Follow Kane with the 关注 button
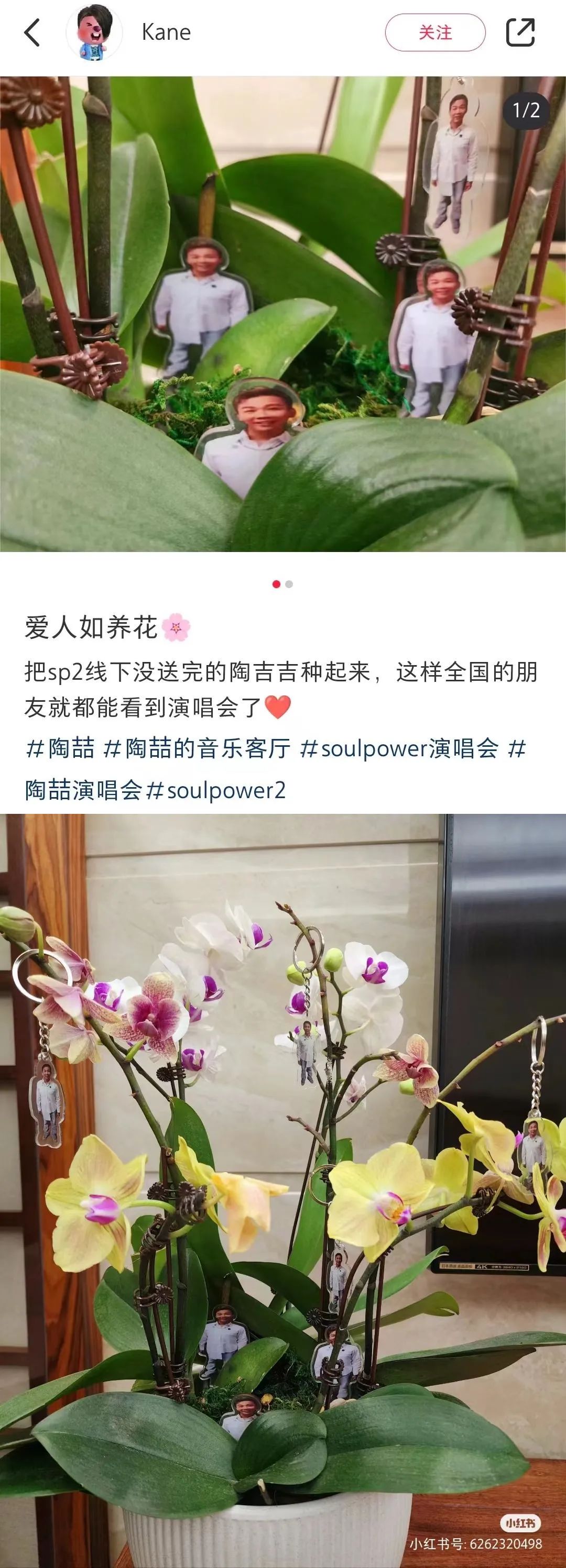 [x=435, y=32]
